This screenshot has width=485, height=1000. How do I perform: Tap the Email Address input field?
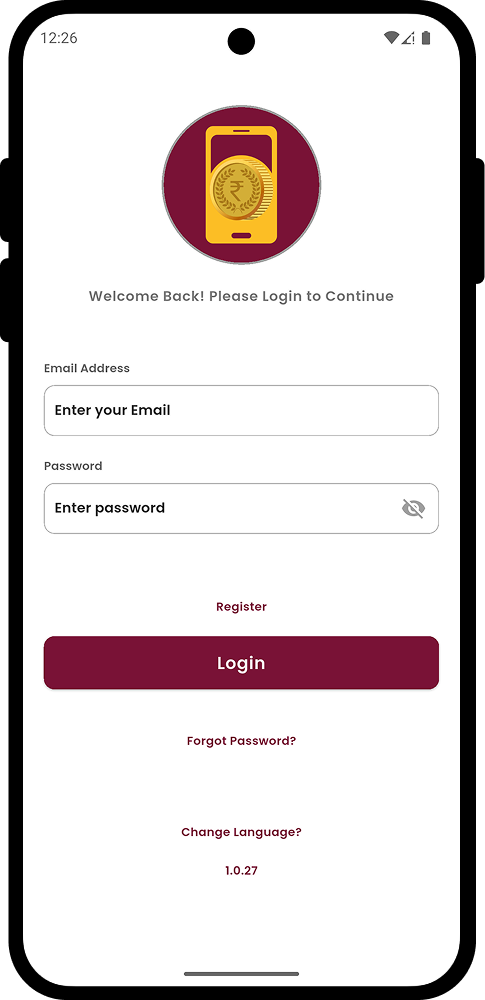click(241, 410)
